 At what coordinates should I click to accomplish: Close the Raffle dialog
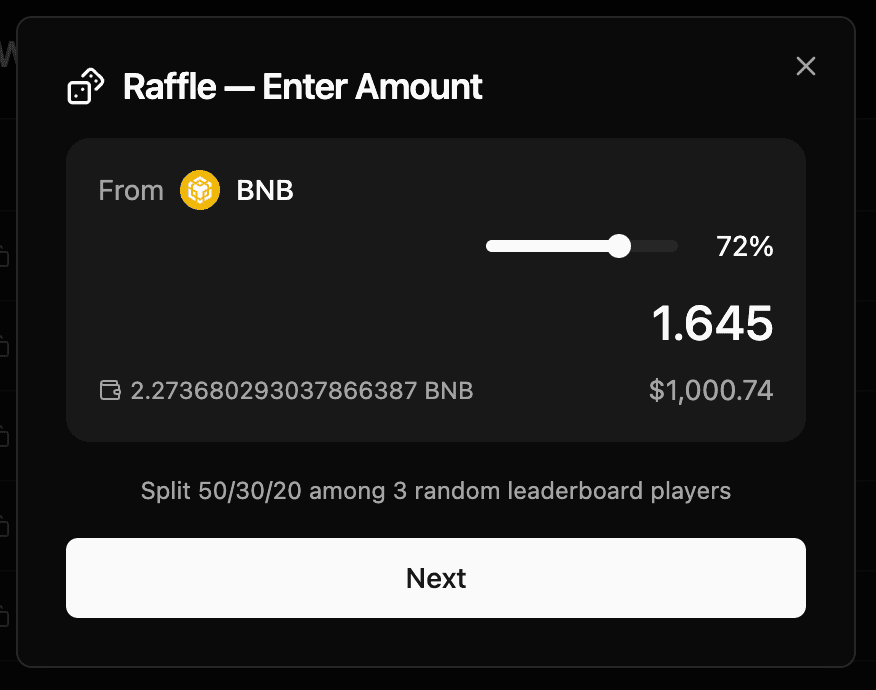[x=806, y=67]
